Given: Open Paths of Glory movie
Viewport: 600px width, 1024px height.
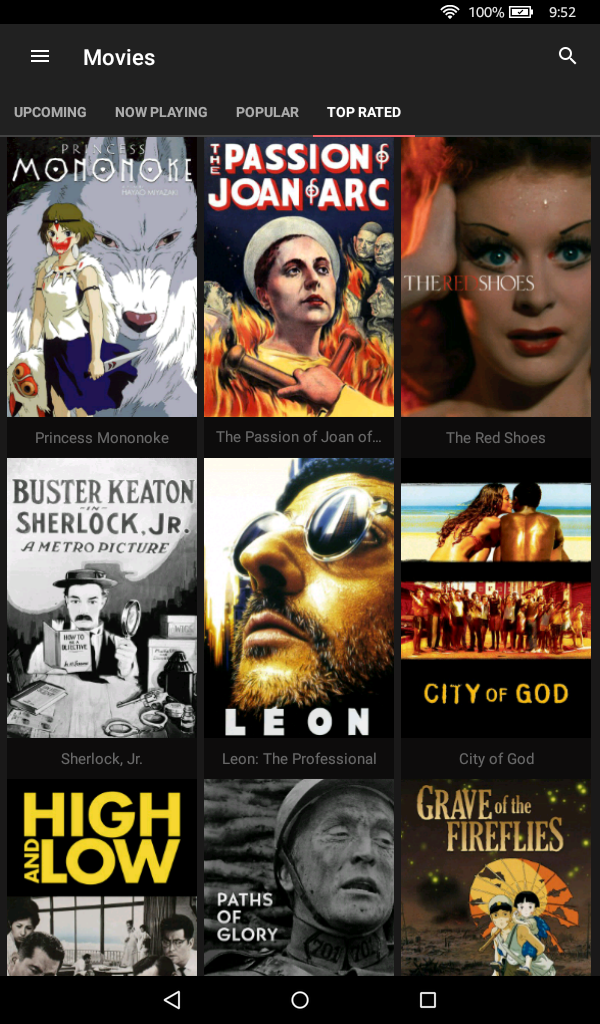Looking at the screenshot, I should 299,877.
